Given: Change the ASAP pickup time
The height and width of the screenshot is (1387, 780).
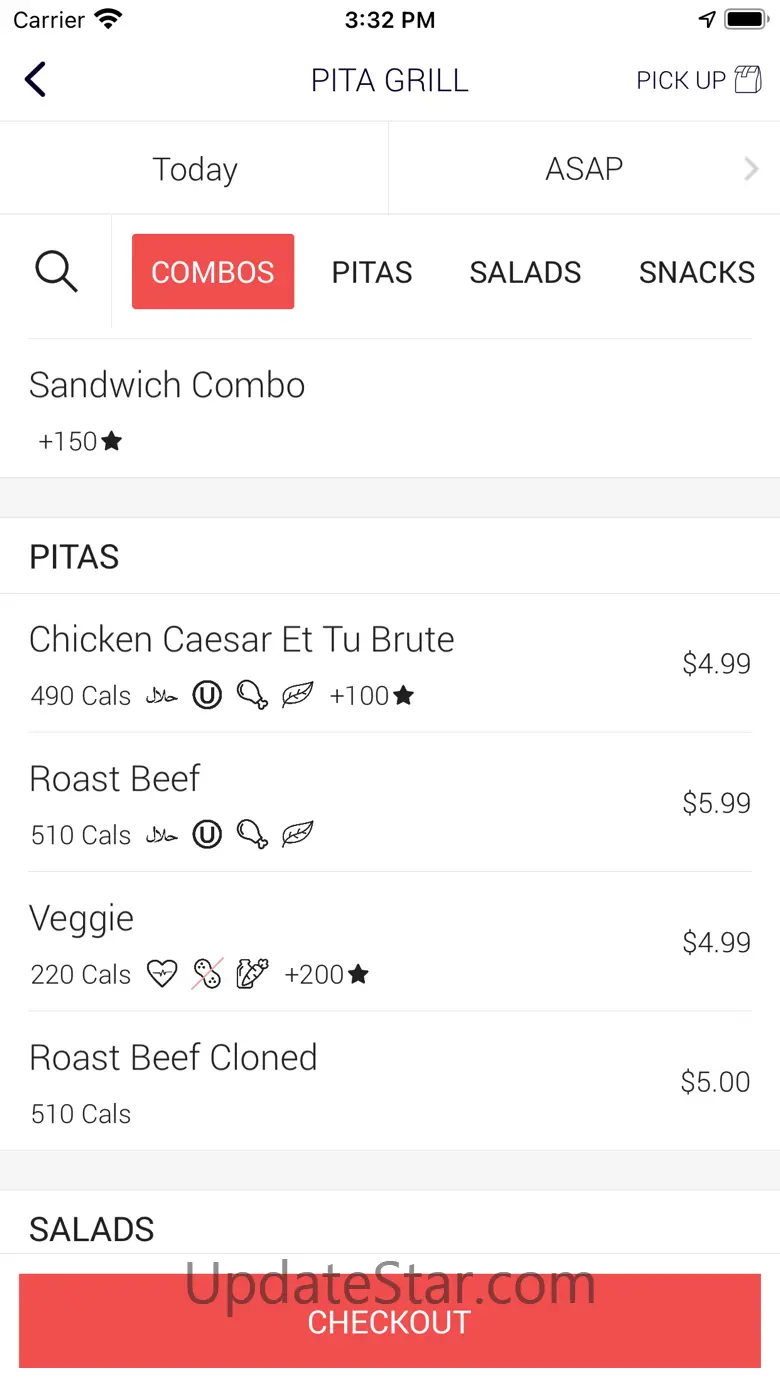Looking at the screenshot, I should 584,169.
